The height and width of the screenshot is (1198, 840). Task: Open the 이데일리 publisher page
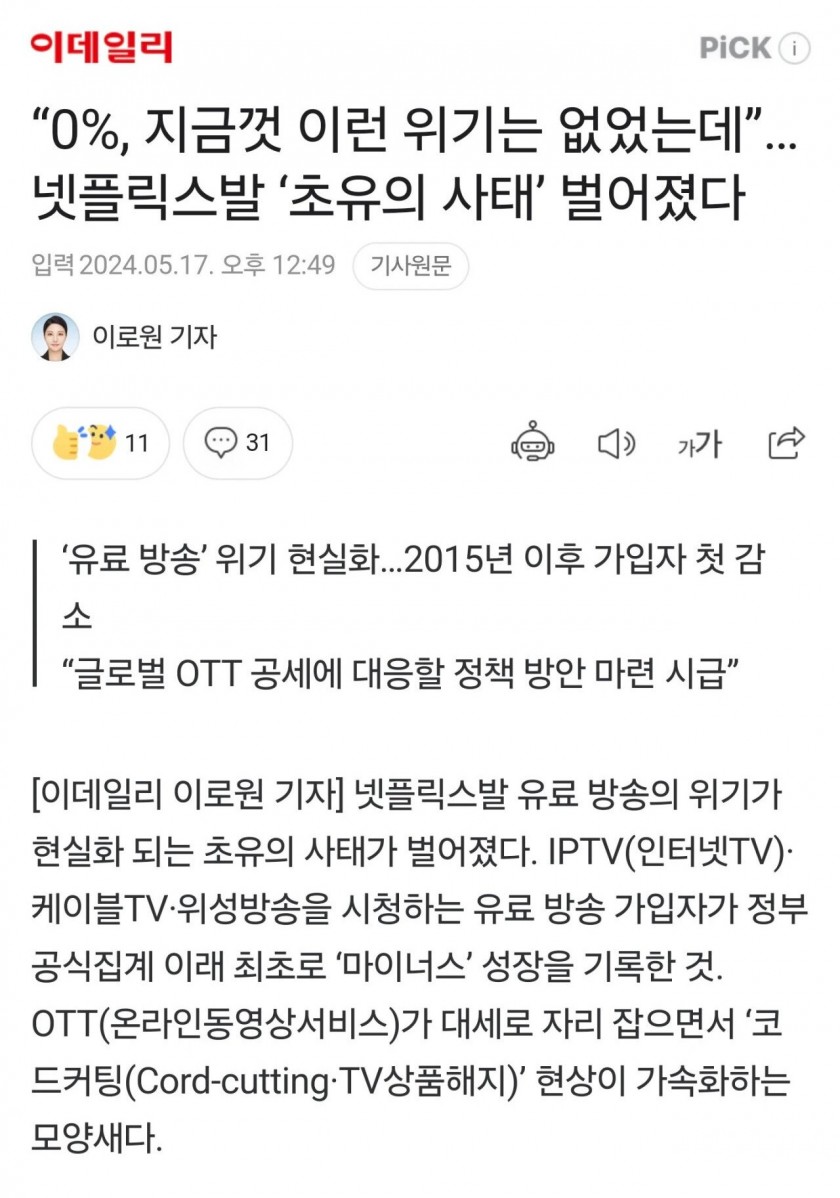click(101, 47)
